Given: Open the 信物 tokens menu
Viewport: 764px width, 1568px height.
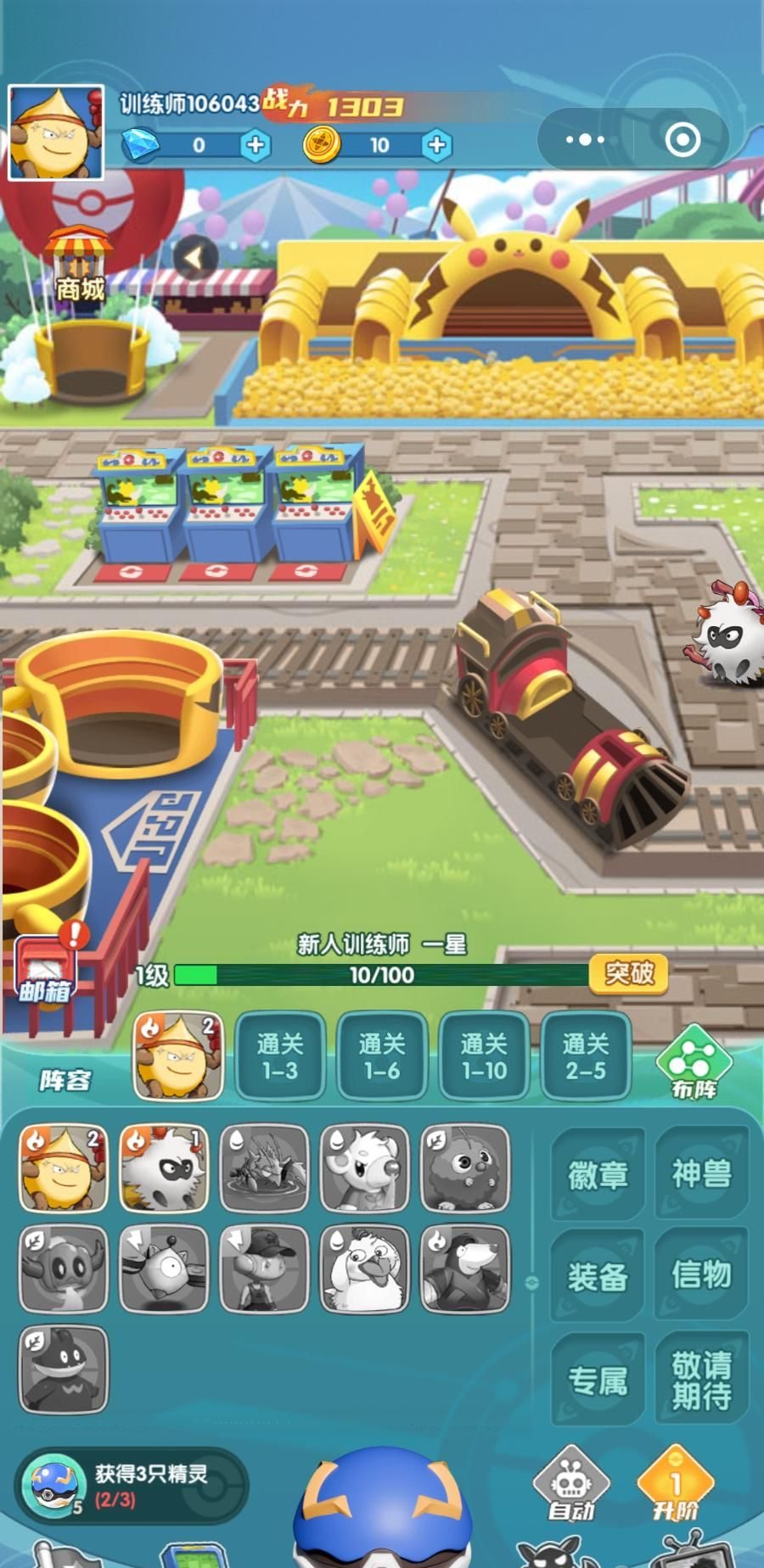Looking at the screenshot, I should pyautogui.click(x=701, y=1275).
